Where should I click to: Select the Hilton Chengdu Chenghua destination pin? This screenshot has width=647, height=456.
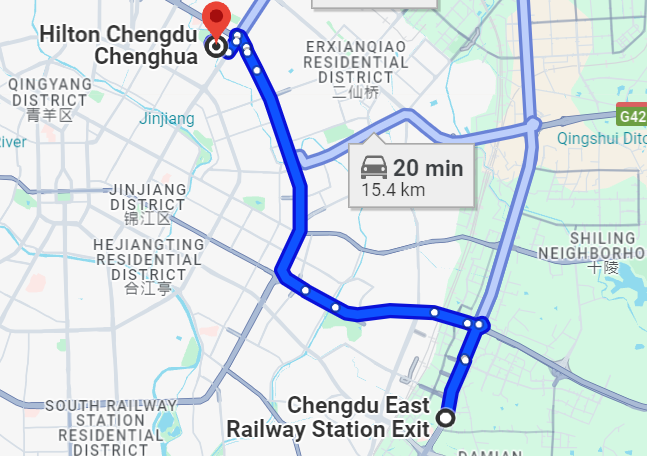pyautogui.click(x=215, y=20)
